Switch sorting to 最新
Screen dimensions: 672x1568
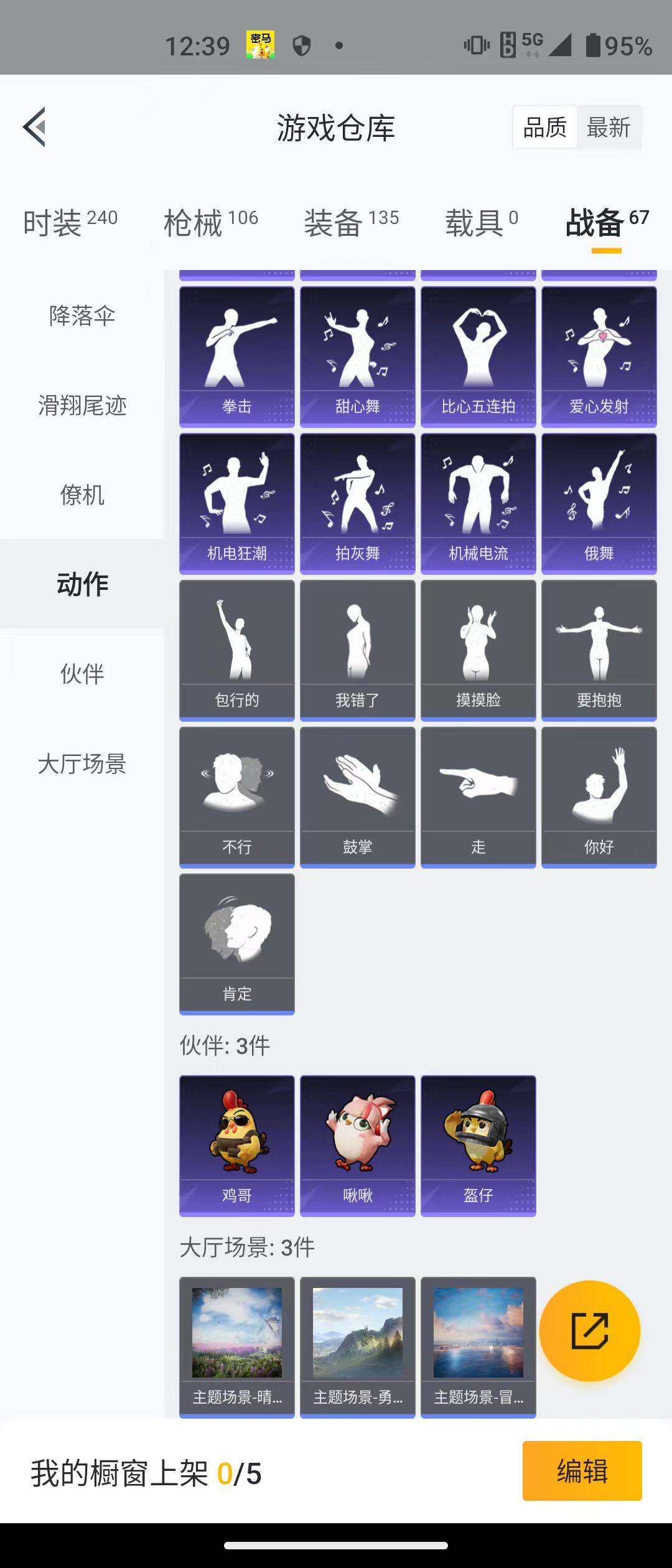point(609,127)
